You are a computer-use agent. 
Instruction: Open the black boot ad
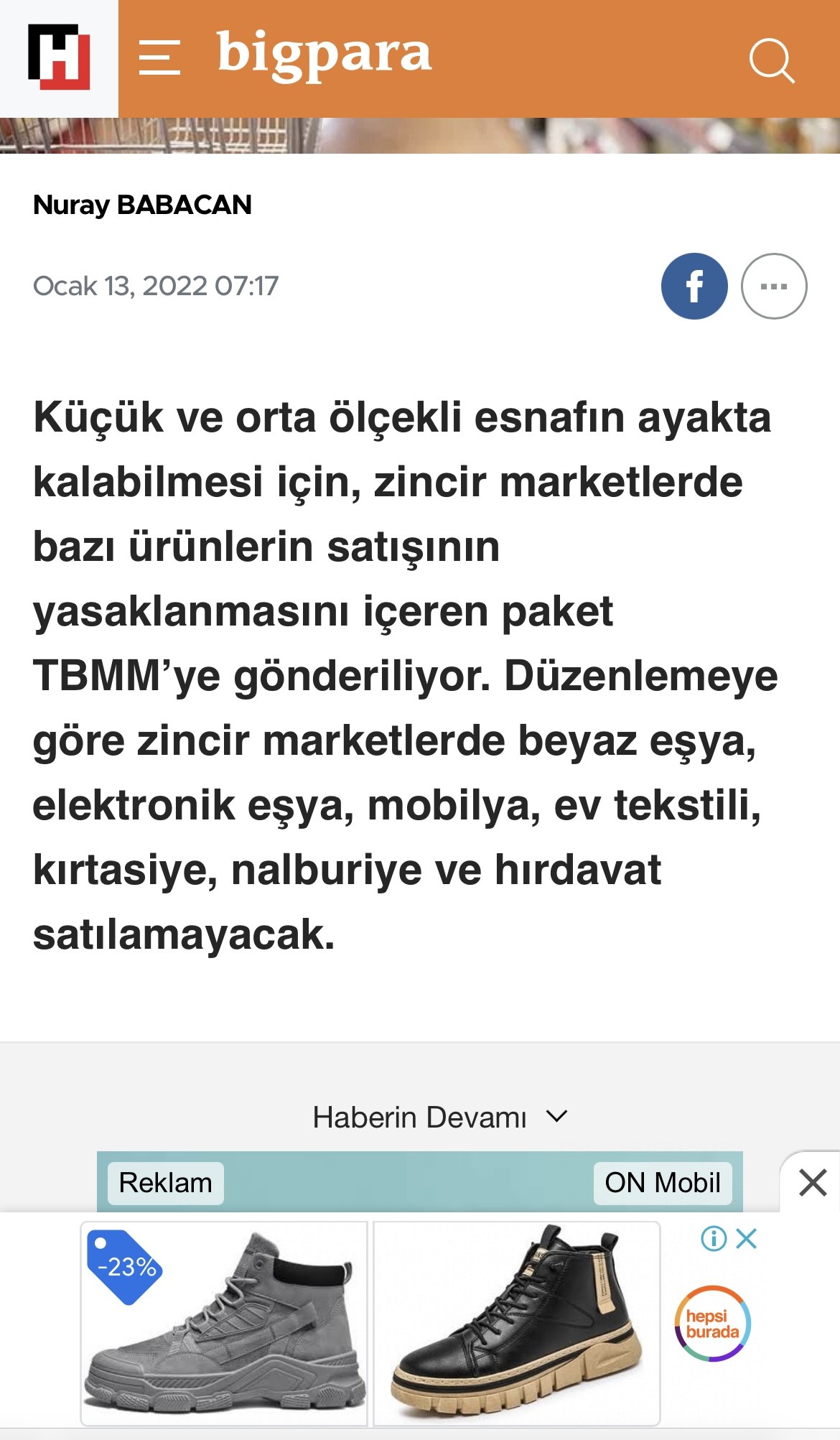(x=516, y=1324)
